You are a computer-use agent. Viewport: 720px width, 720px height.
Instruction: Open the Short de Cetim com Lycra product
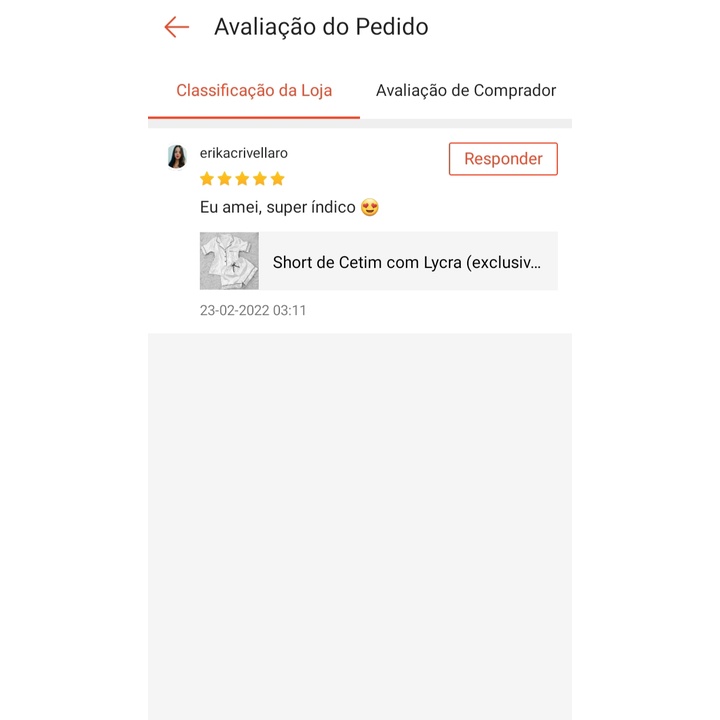click(x=379, y=261)
